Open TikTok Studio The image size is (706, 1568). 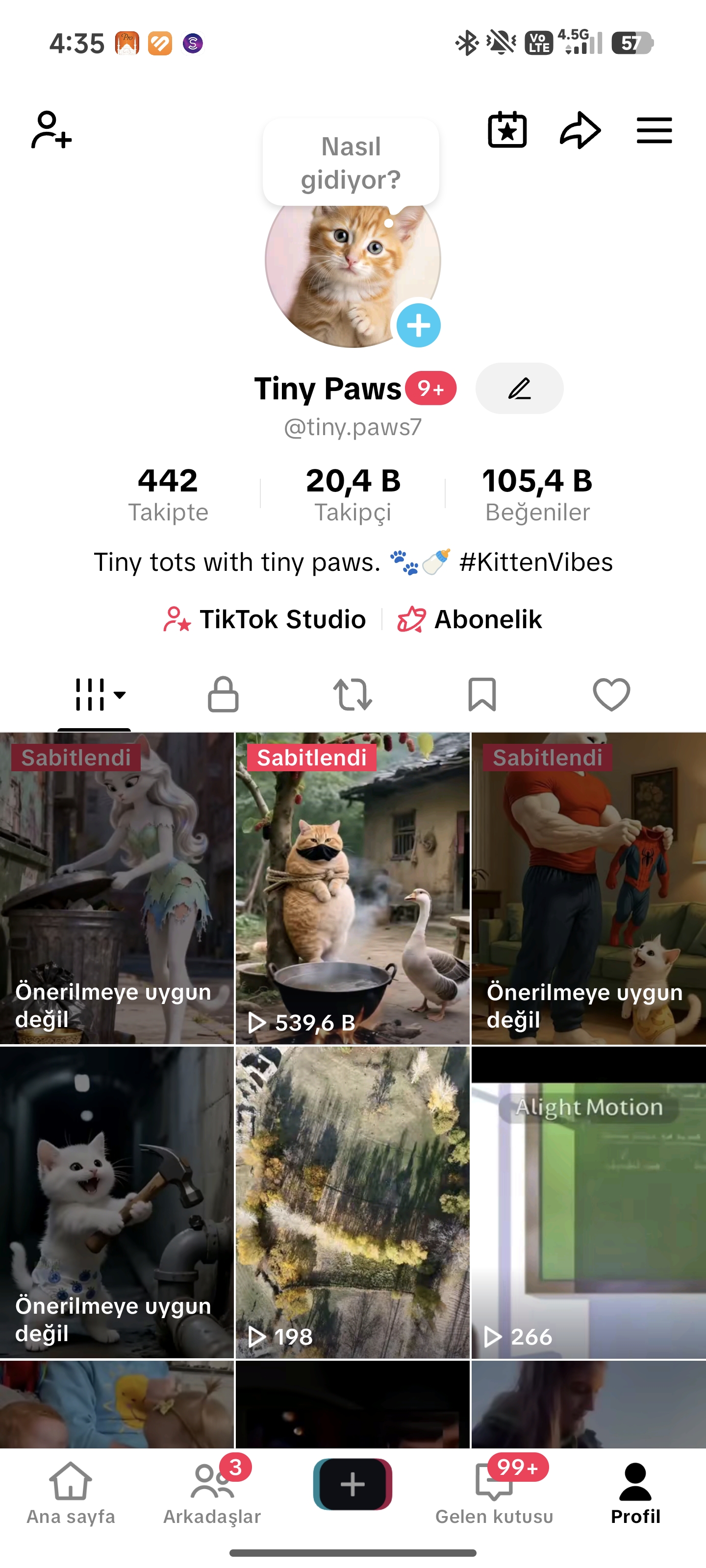264,619
